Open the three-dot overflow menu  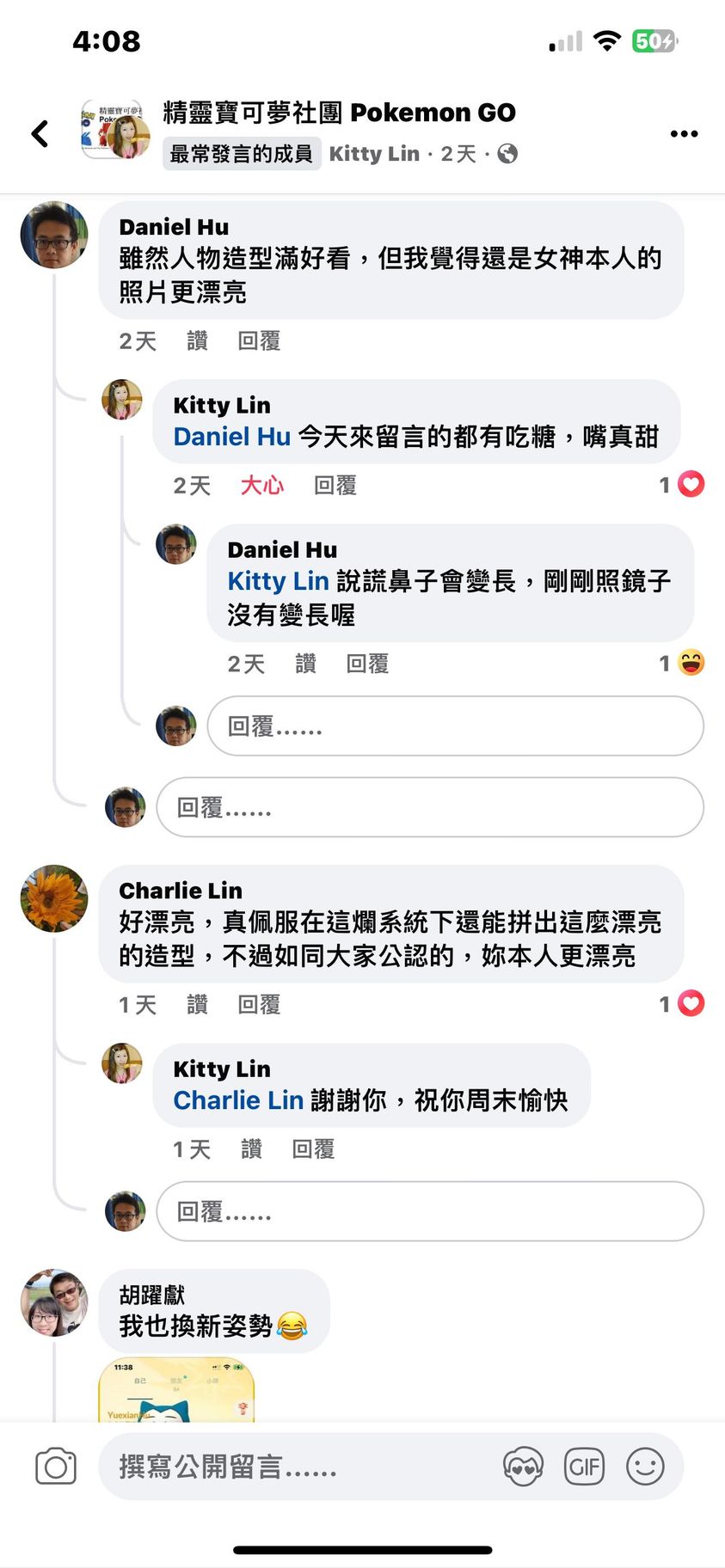pyautogui.click(x=684, y=133)
